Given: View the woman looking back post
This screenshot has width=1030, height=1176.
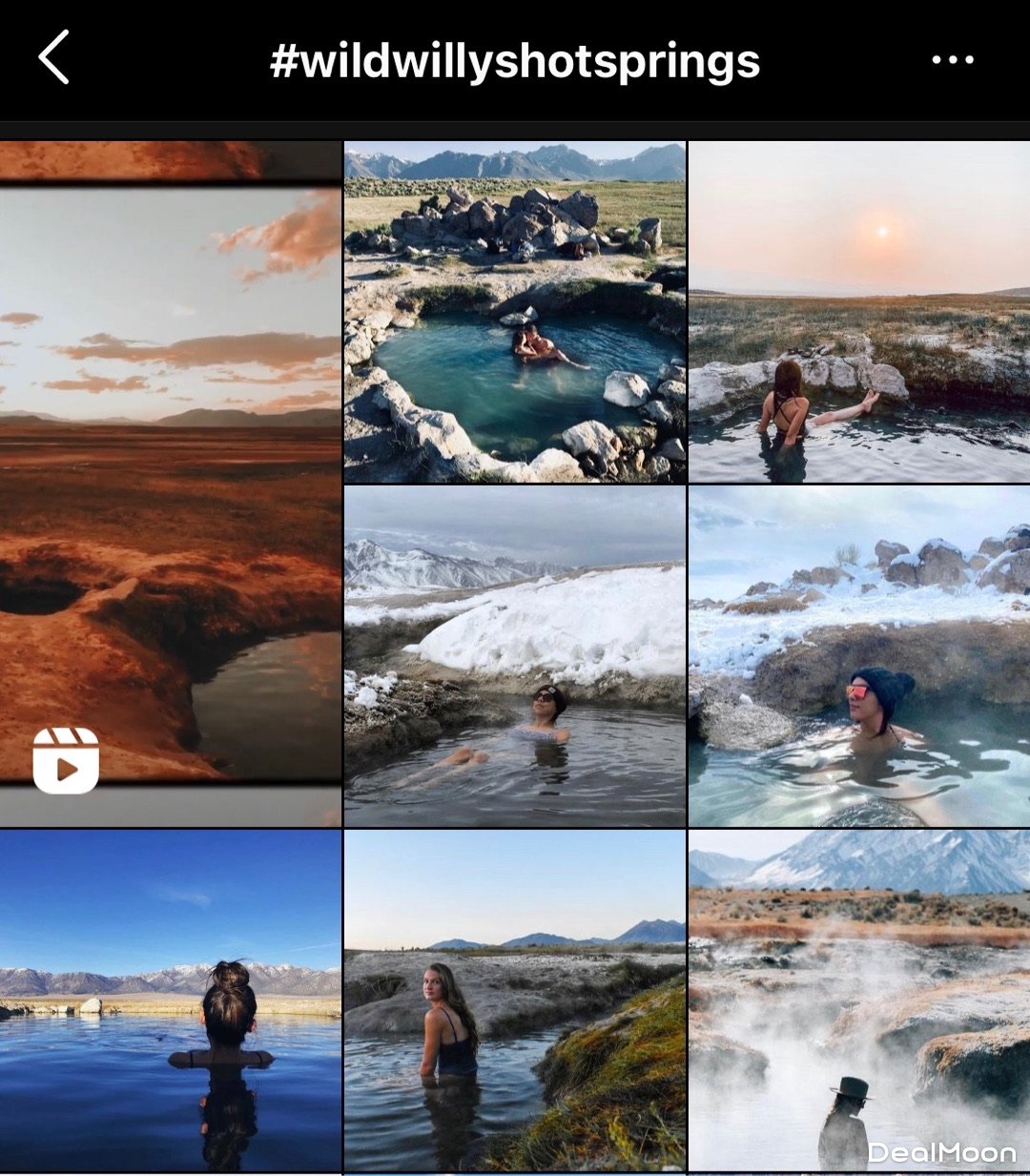Looking at the screenshot, I should tap(514, 1000).
